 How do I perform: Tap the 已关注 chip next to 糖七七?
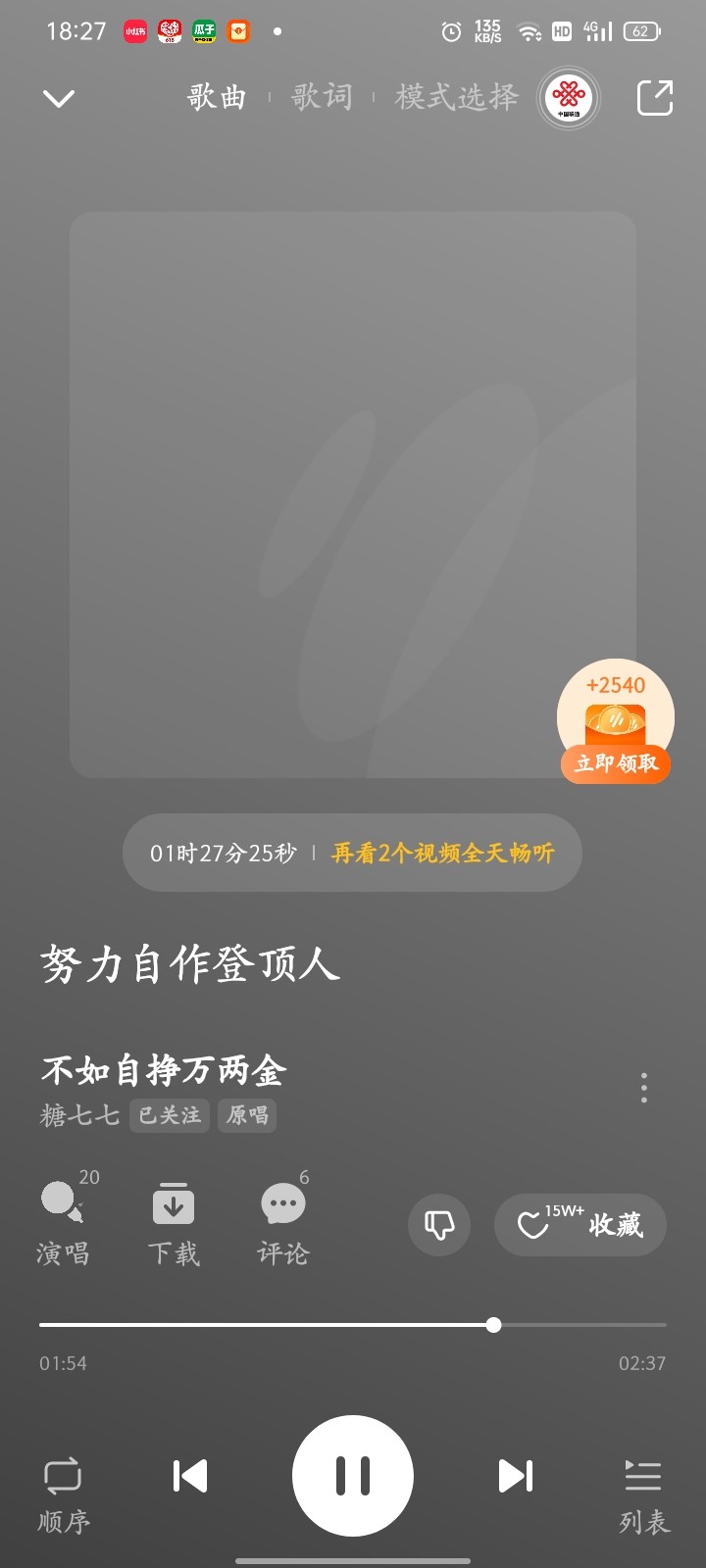[x=170, y=1115]
